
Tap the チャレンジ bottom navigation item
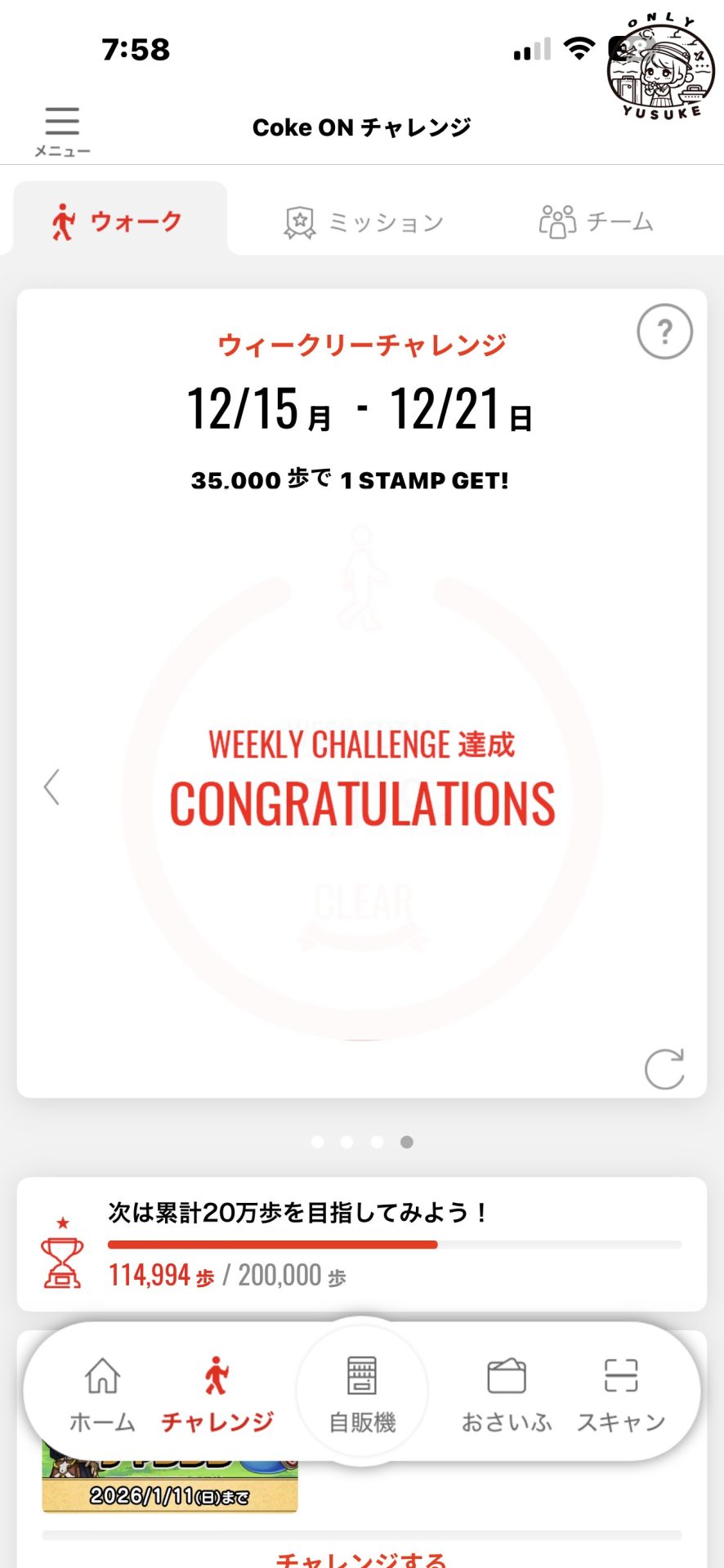tap(217, 1394)
